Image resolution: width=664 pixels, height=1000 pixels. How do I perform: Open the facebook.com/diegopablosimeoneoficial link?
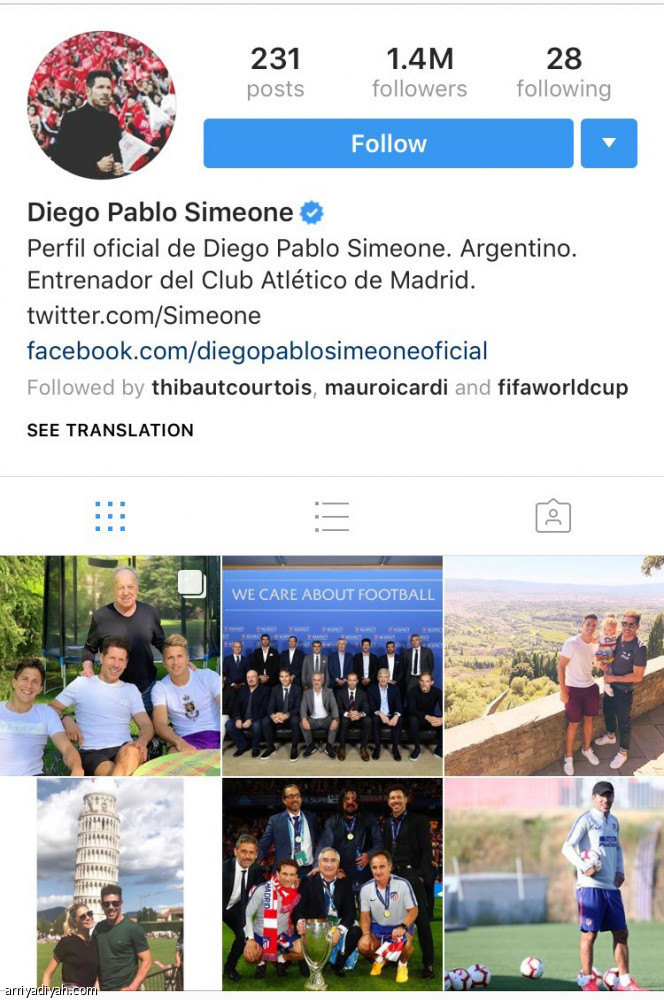257,351
